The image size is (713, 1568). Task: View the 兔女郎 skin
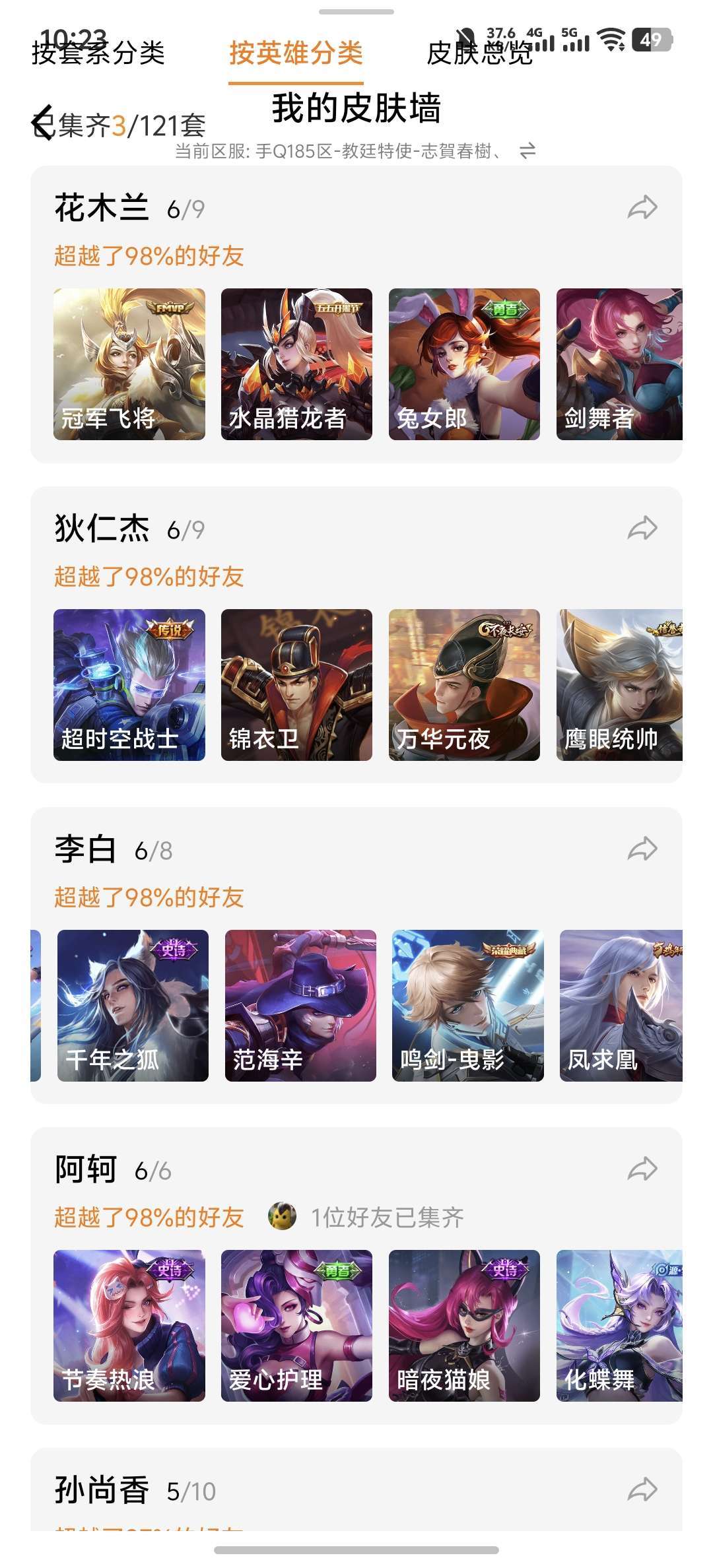click(x=464, y=364)
